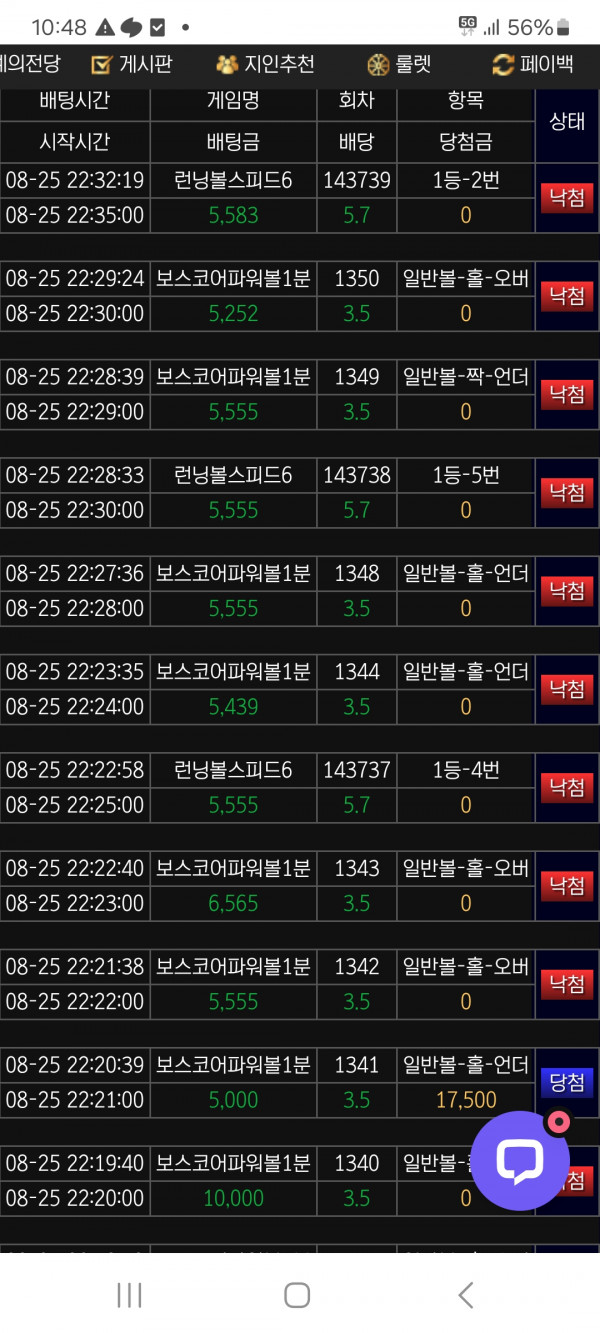Open the 페이백 menu
The image size is (600, 1333).
[x=533, y=65]
